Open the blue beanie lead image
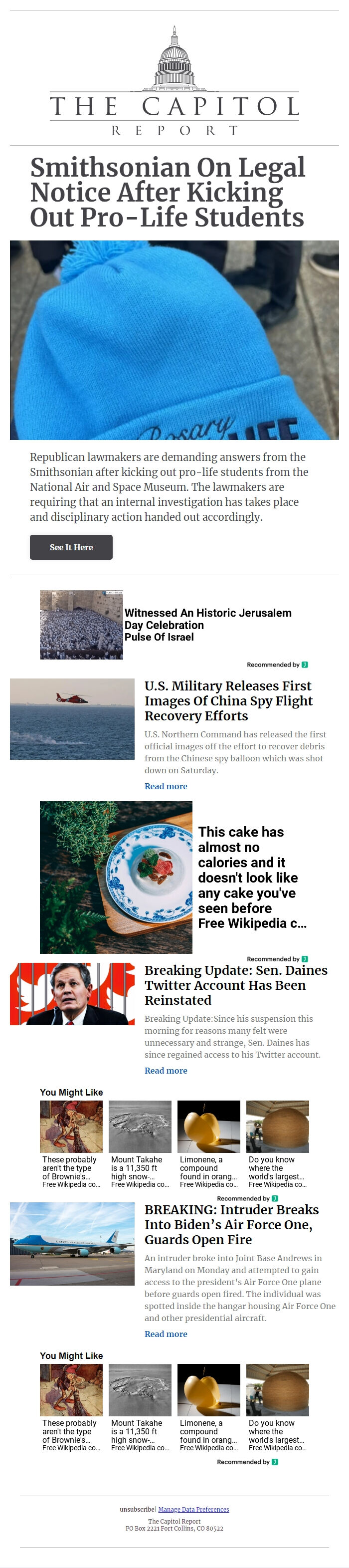Image resolution: width=349 pixels, height=1568 pixels. (174, 340)
